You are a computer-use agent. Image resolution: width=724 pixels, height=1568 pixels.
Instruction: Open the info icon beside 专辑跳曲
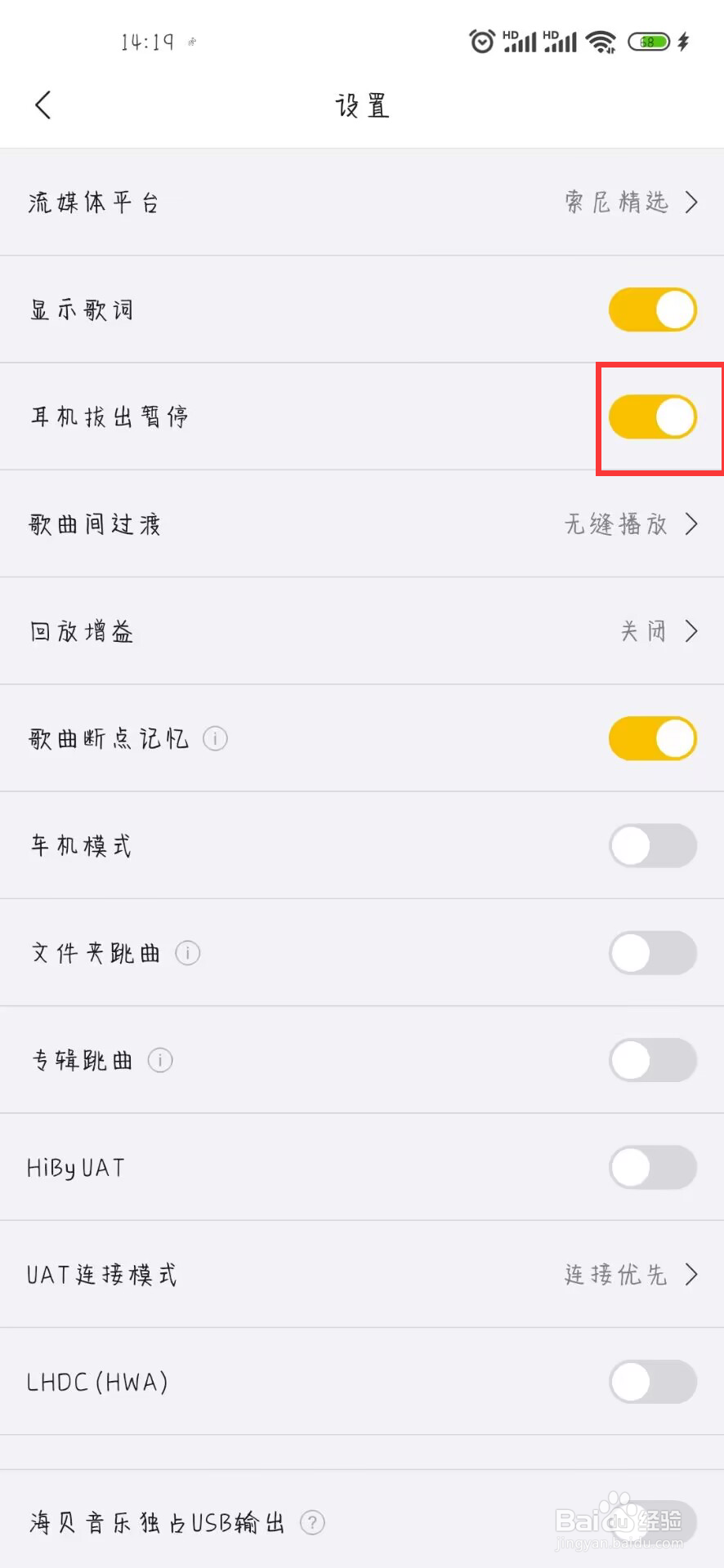point(160,1060)
